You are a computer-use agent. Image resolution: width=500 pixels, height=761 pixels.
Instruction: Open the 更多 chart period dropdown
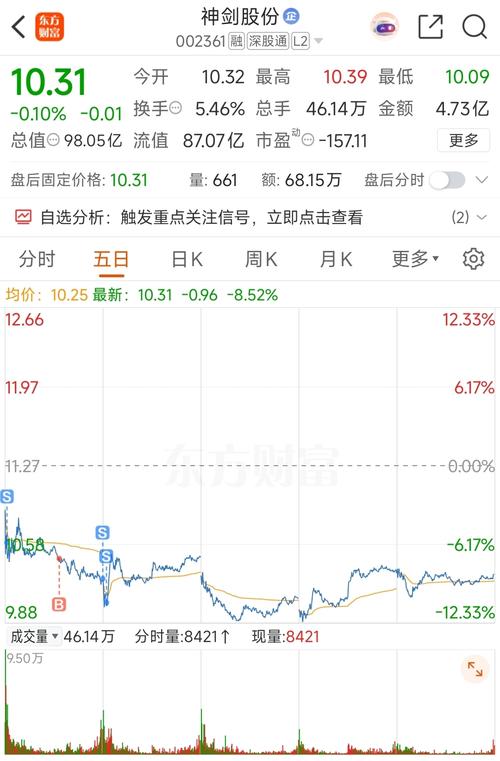click(x=415, y=259)
